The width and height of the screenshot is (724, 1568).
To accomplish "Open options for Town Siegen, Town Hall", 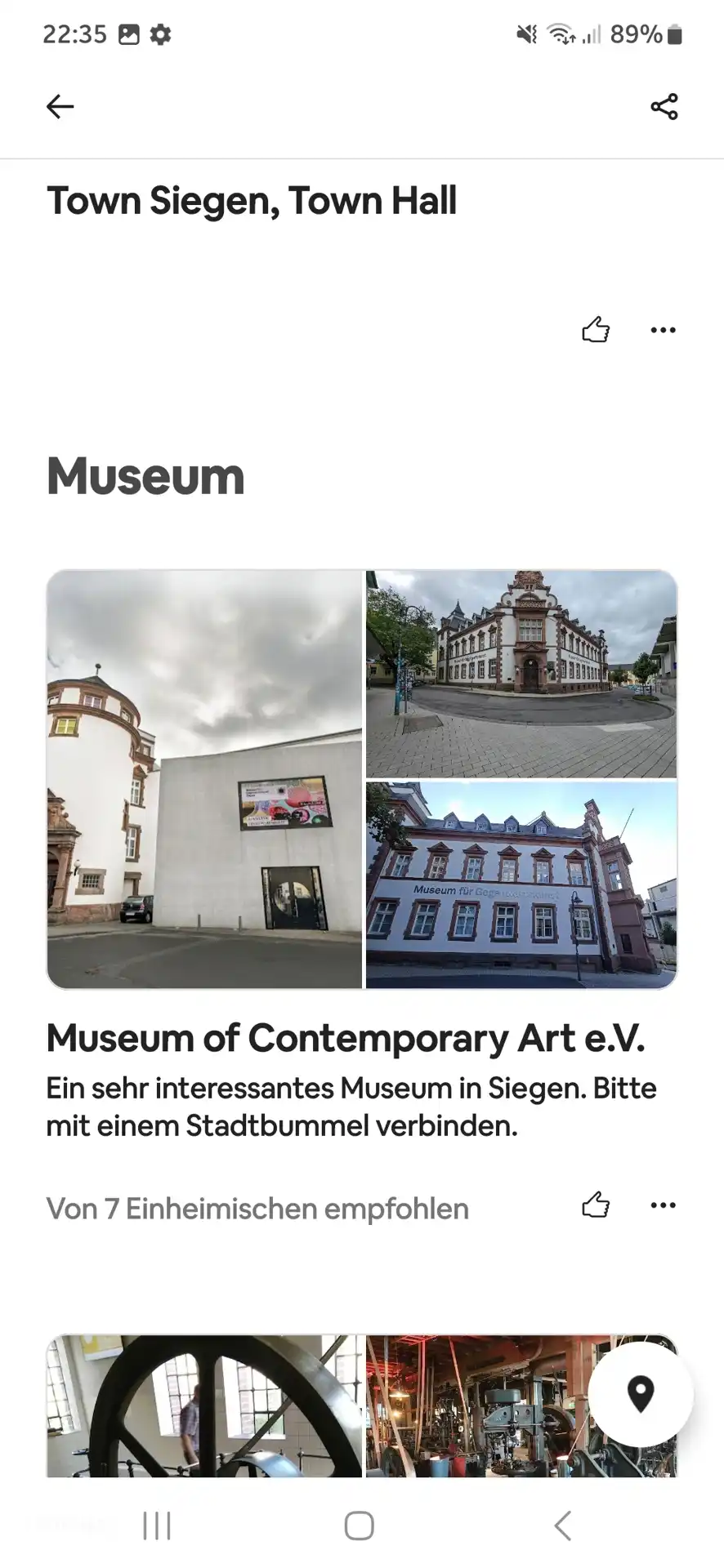I will (x=663, y=330).
